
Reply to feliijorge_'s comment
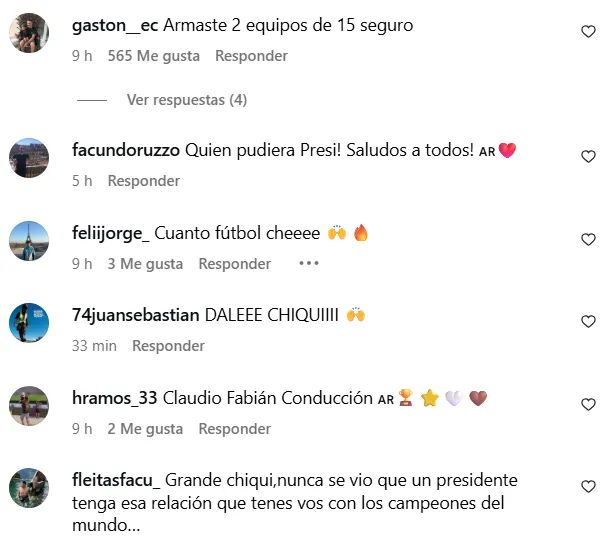[235, 264]
